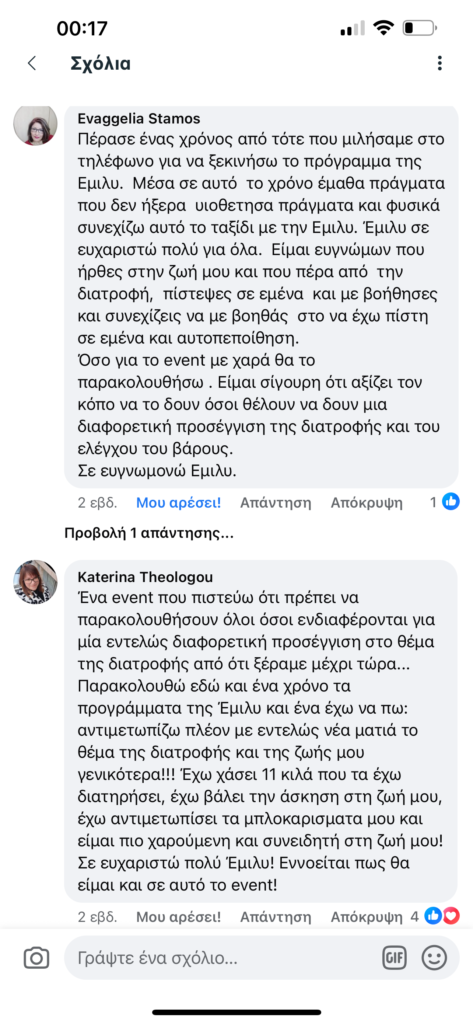Open Katerina Theologou's profile name link
Viewport: 473px width, 1024px height.
145,577
